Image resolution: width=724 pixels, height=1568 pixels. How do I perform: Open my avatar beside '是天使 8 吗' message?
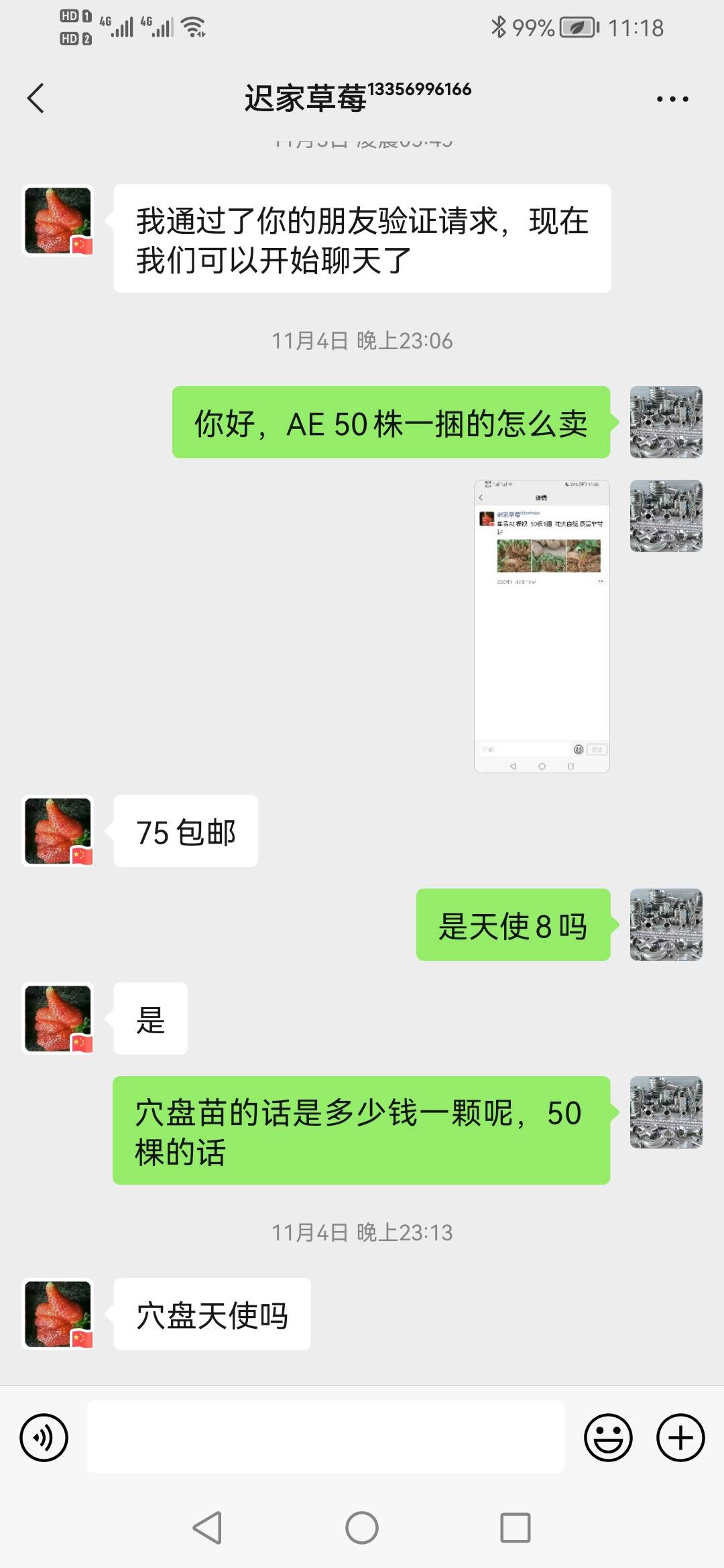pyautogui.click(x=666, y=925)
